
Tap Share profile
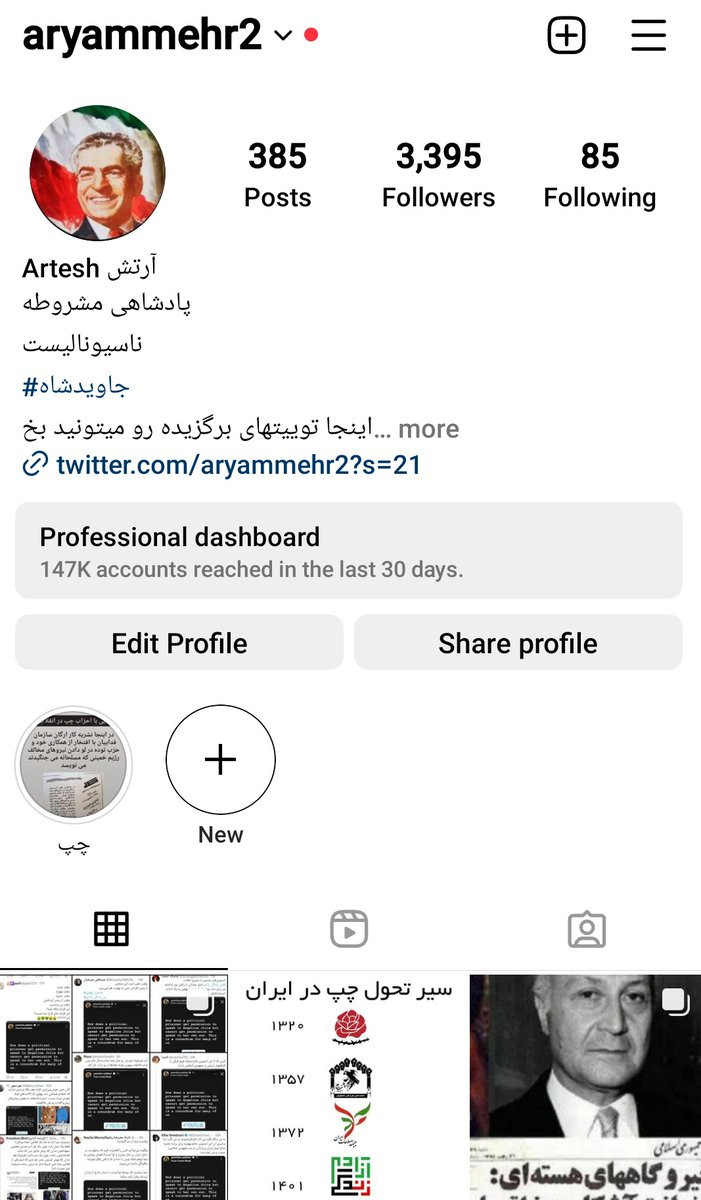pyautogui.click(x=518, y=643)
